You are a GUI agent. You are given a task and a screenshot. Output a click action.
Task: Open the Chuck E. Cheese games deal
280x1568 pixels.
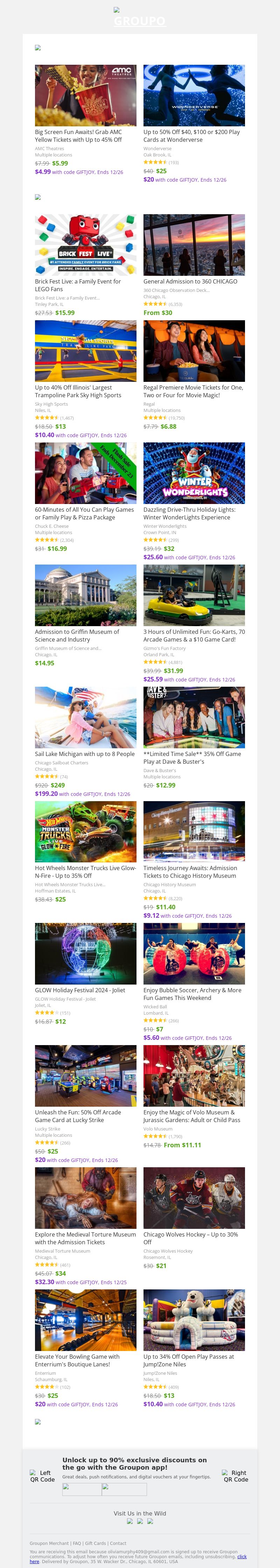click(85, 473)
